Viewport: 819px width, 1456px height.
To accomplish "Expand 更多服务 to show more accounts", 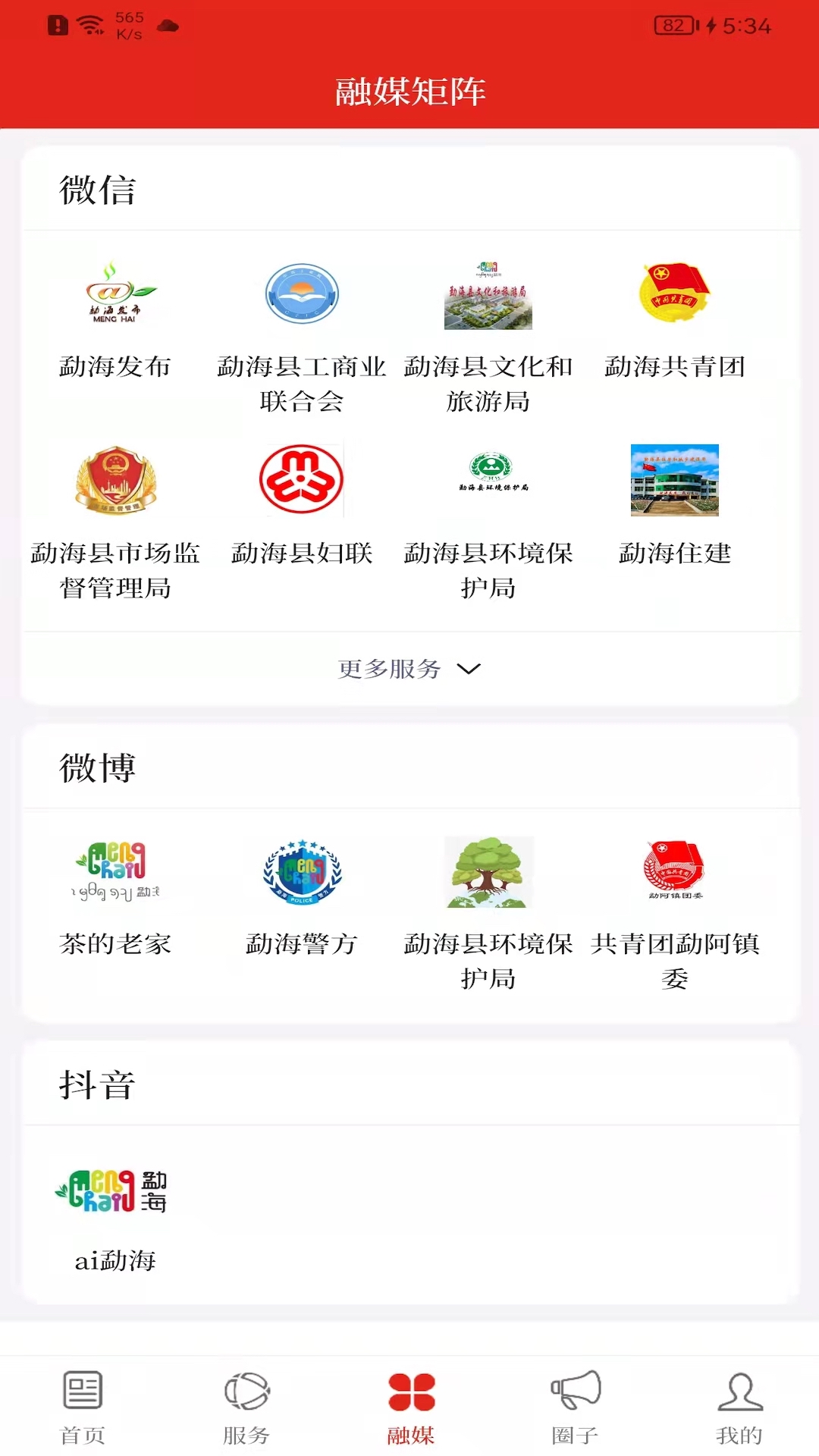I will [409, 669].
